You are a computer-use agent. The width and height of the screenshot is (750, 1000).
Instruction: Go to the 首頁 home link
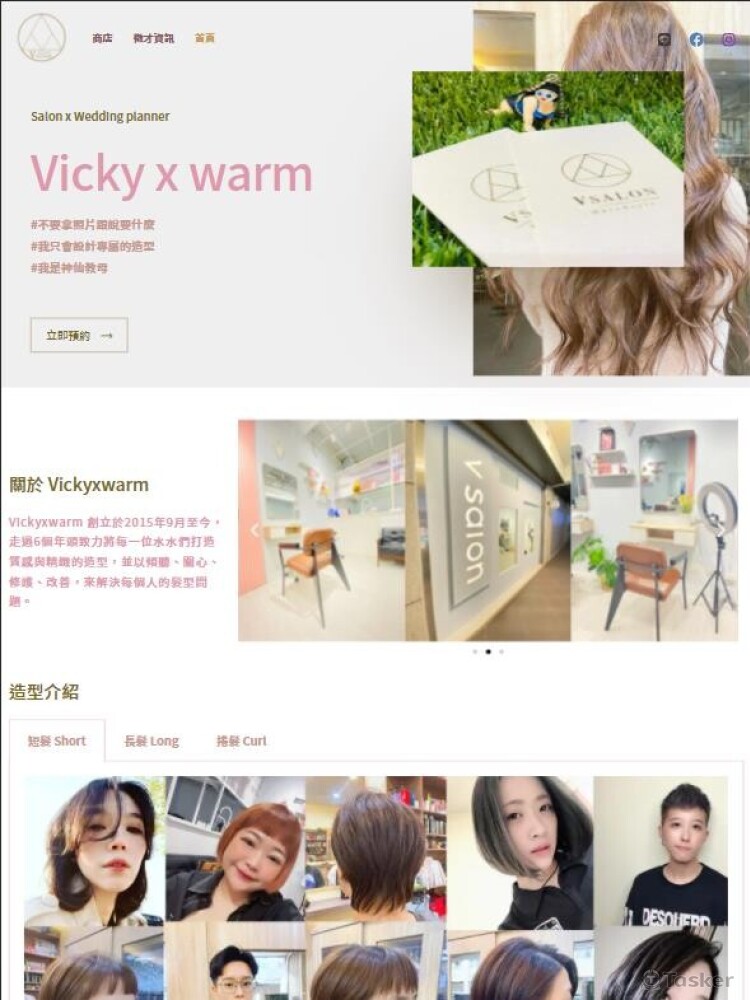pyautogui.click(x=205, y=38)
